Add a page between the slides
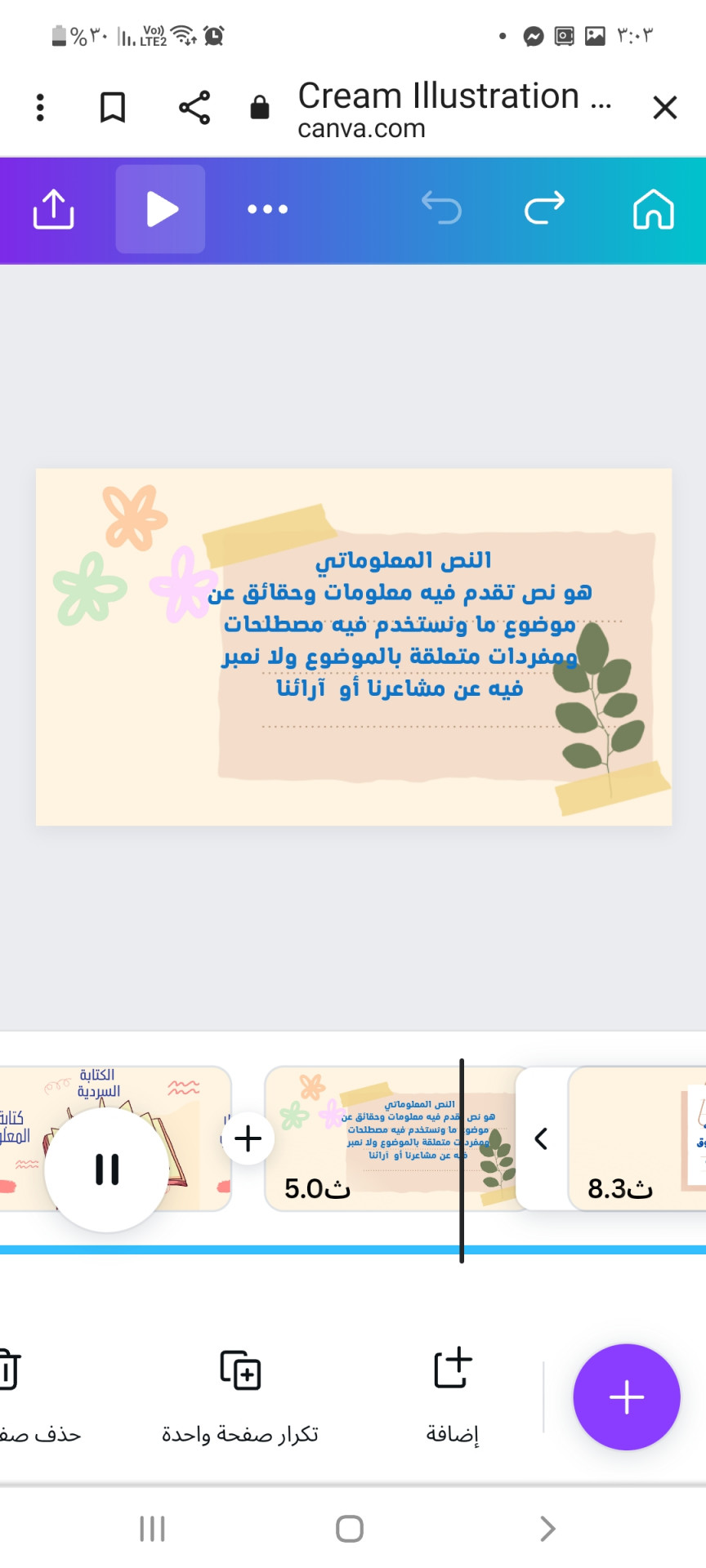 pos(248,1138)
